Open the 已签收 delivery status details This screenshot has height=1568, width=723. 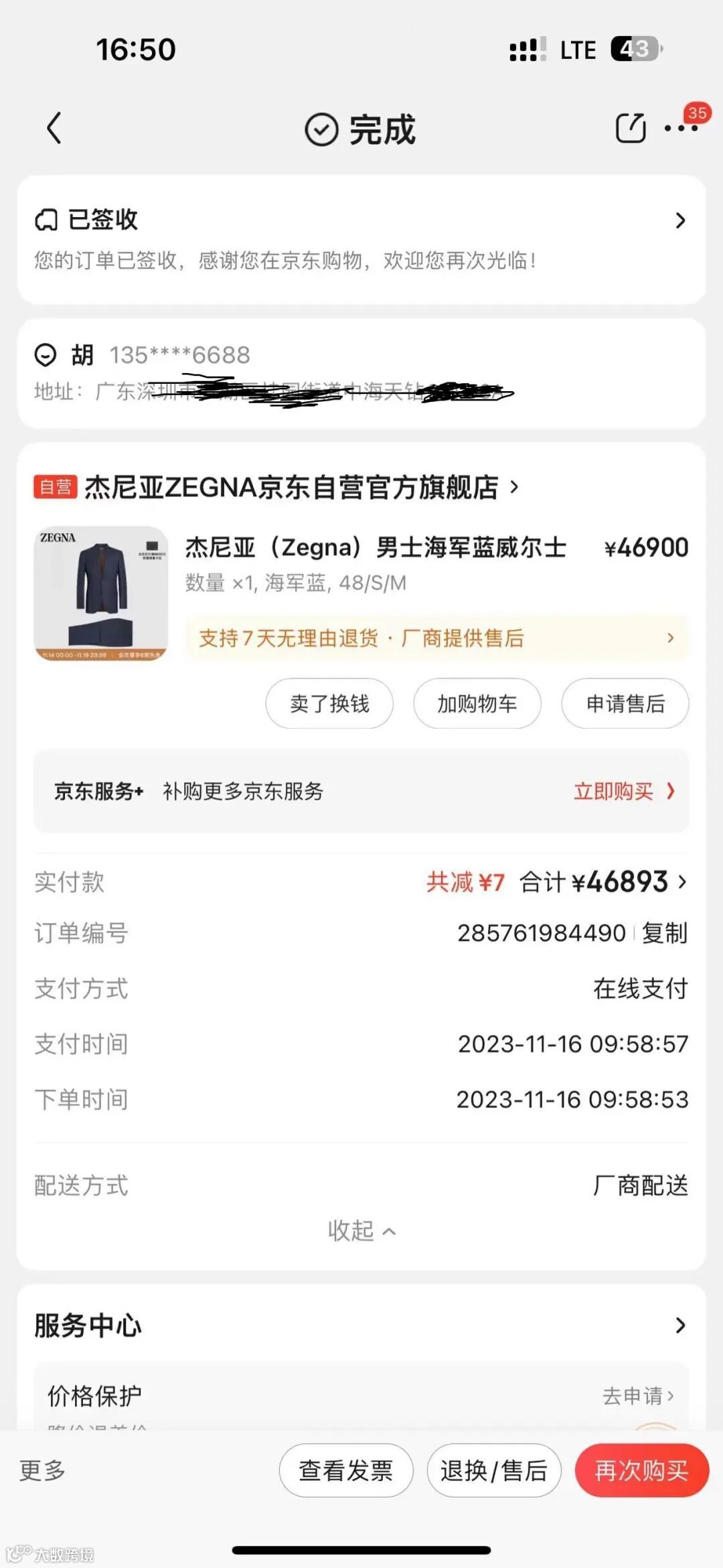679,220
